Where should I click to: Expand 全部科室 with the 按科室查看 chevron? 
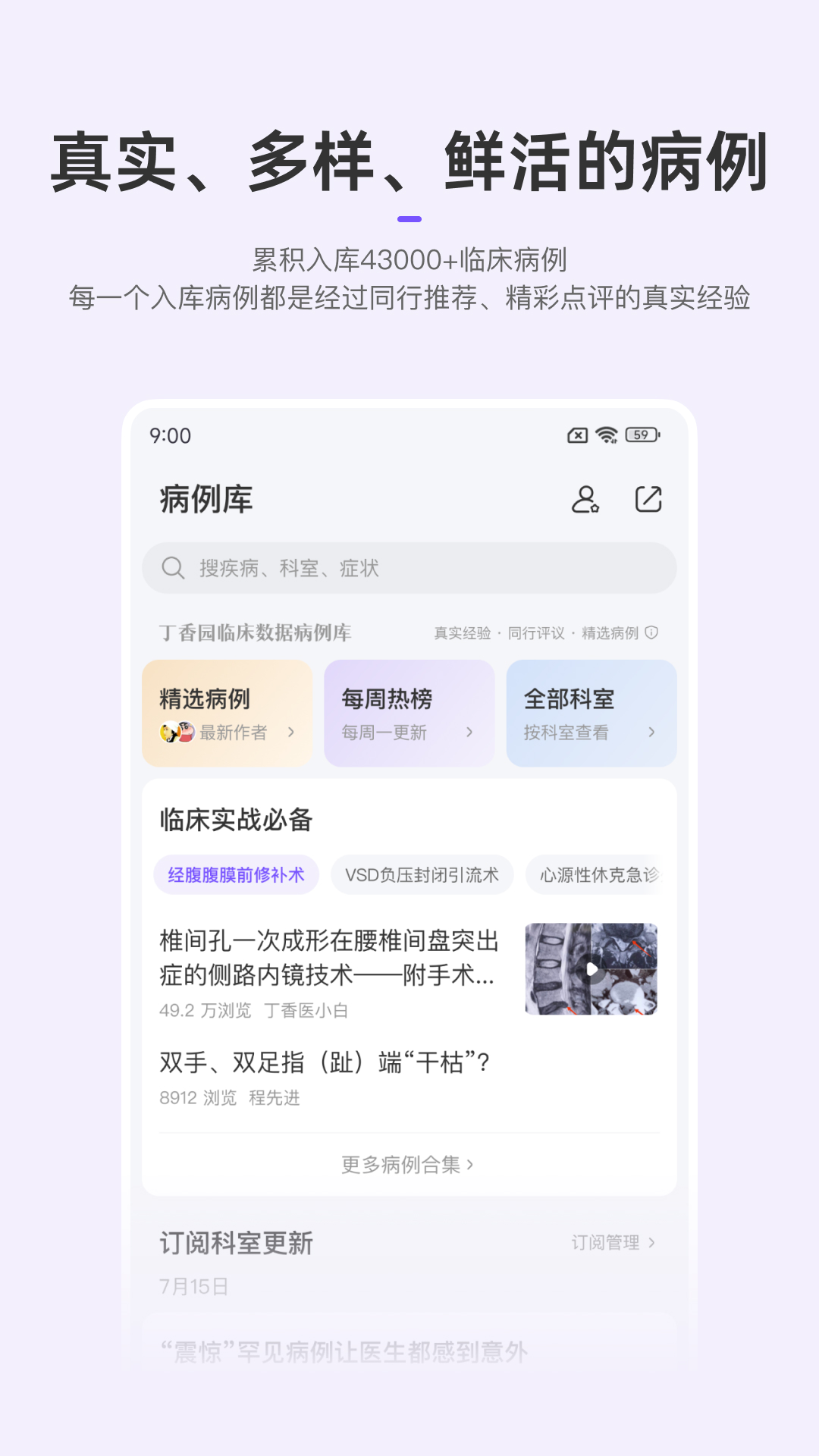coord(651,733)
